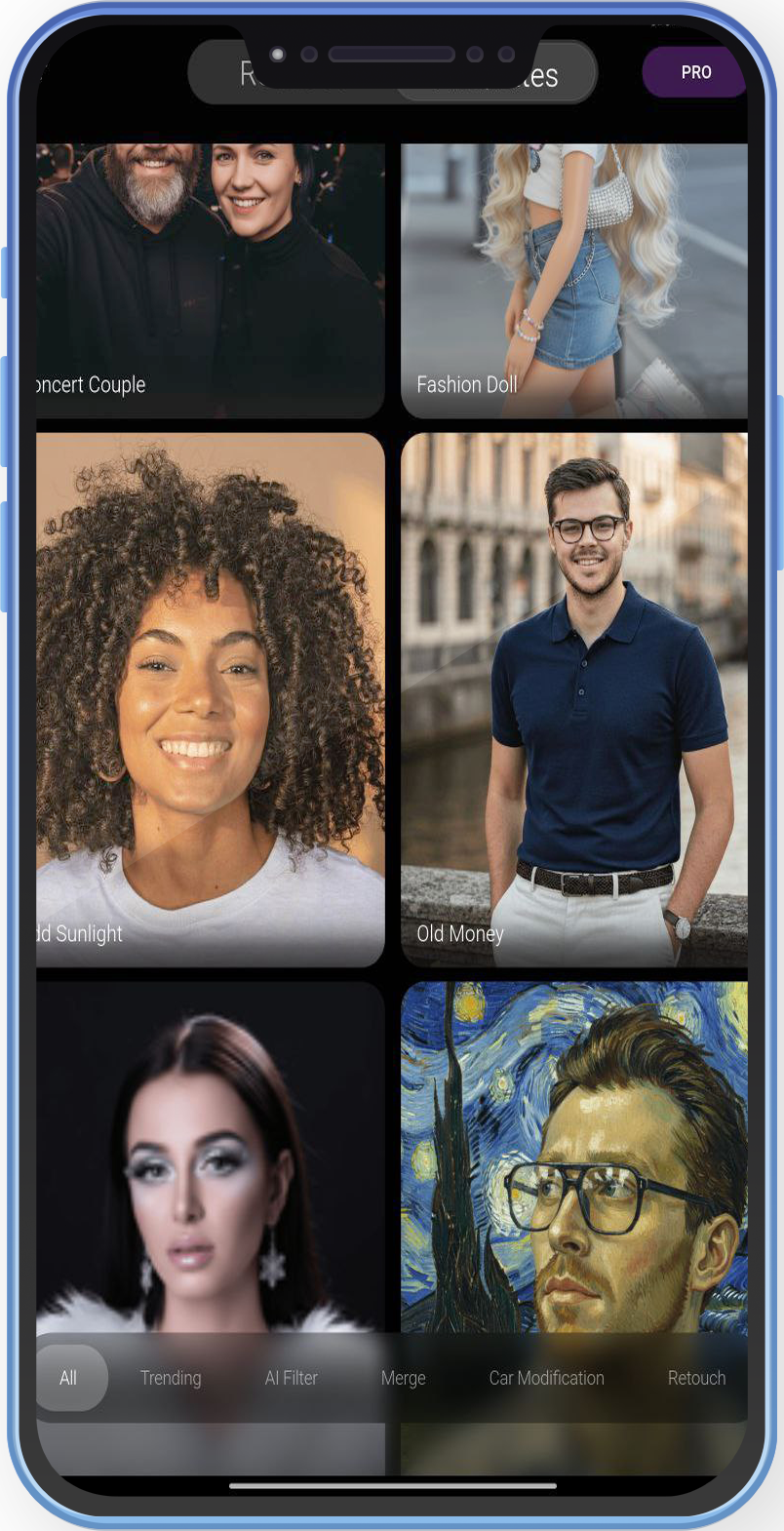Select the Sunlight template with the curly-haired woman
Image resolution: width=784 pixels, height=1531 pixels.
point(211,699)
